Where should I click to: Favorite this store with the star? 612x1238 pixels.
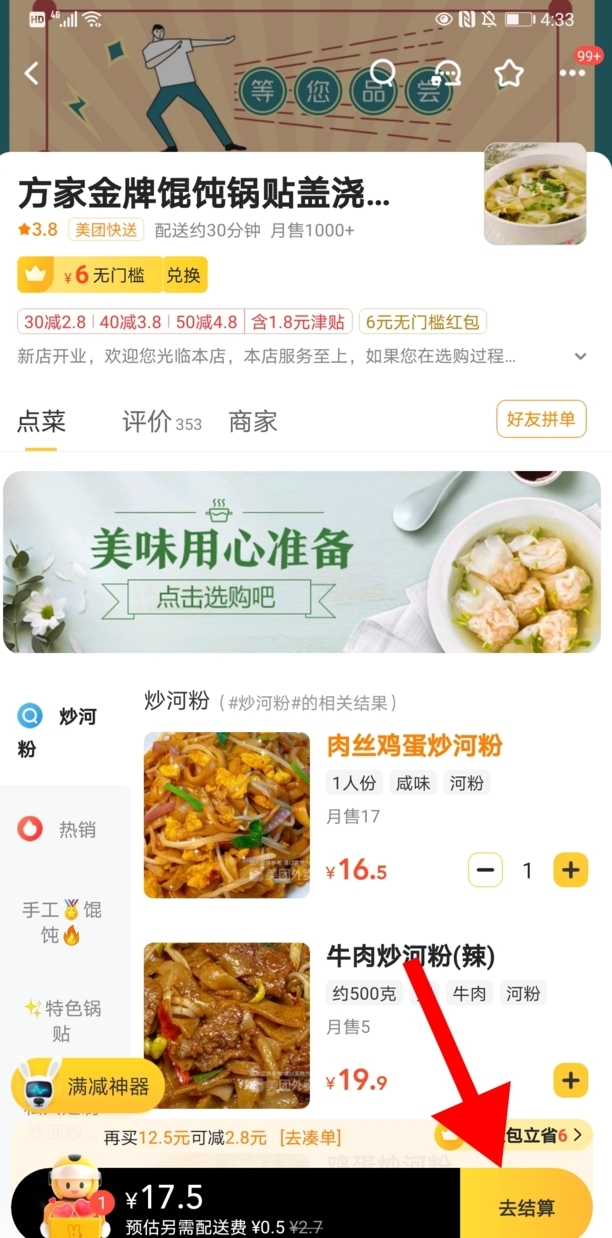(x=509, y=73)
